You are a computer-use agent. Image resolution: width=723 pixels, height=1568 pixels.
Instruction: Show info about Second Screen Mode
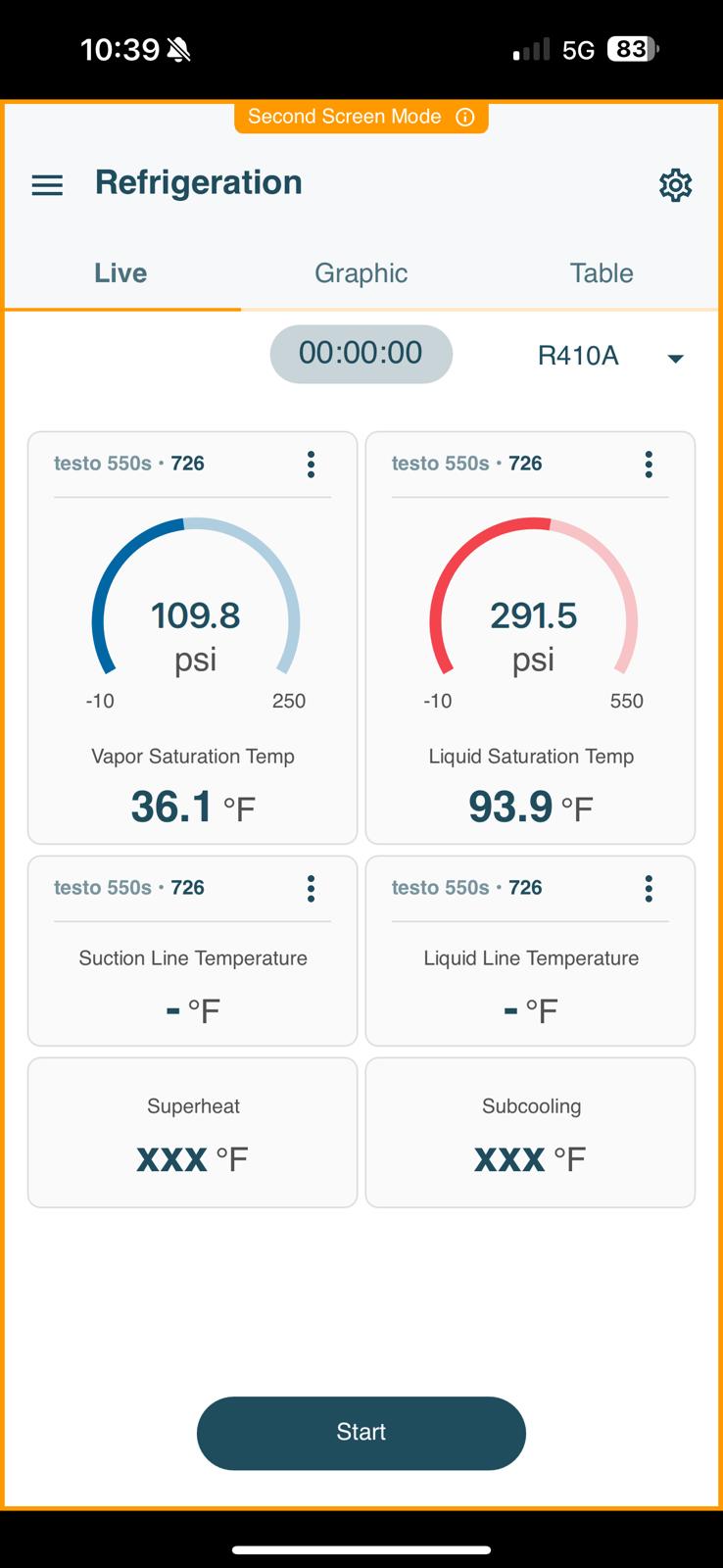point(465,118)
